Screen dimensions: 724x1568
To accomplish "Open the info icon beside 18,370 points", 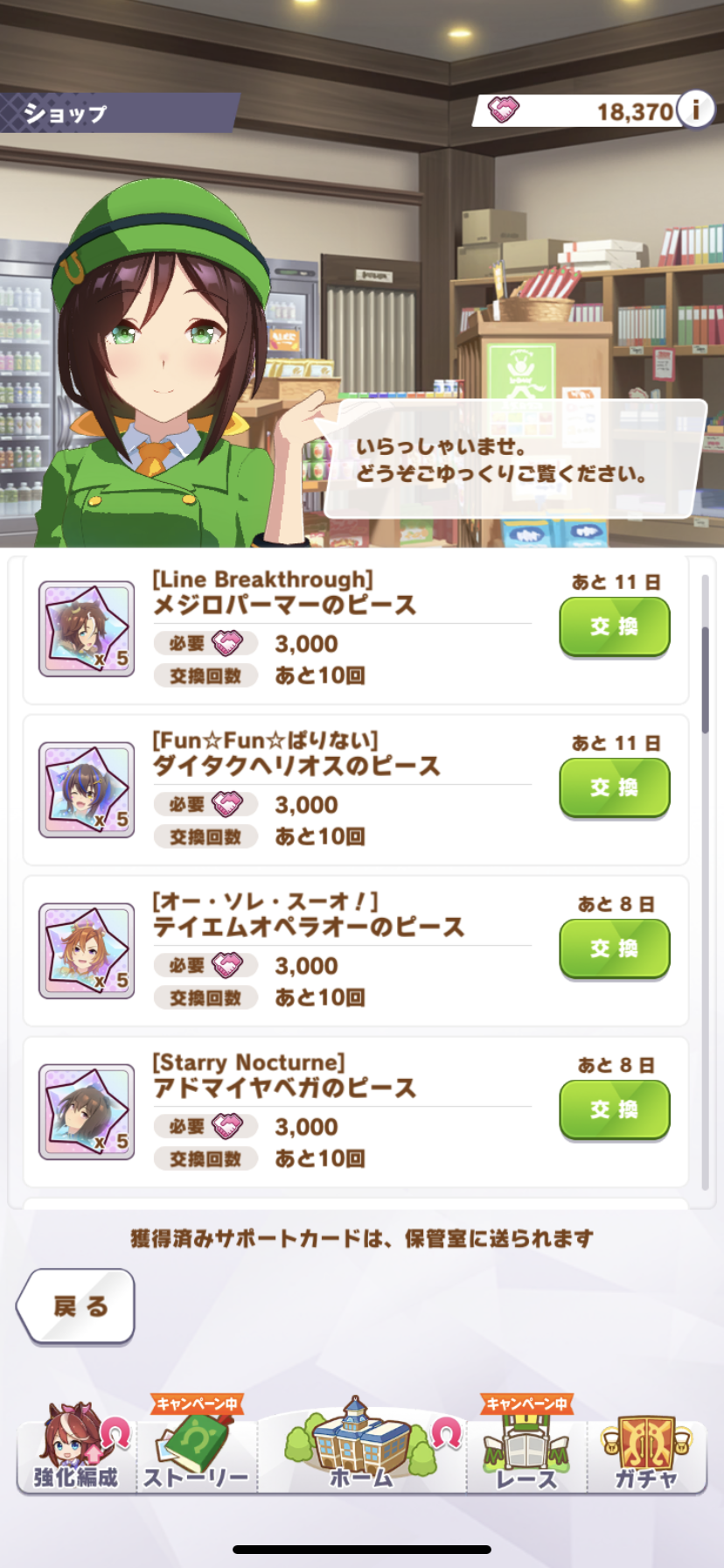I will 696,110.
